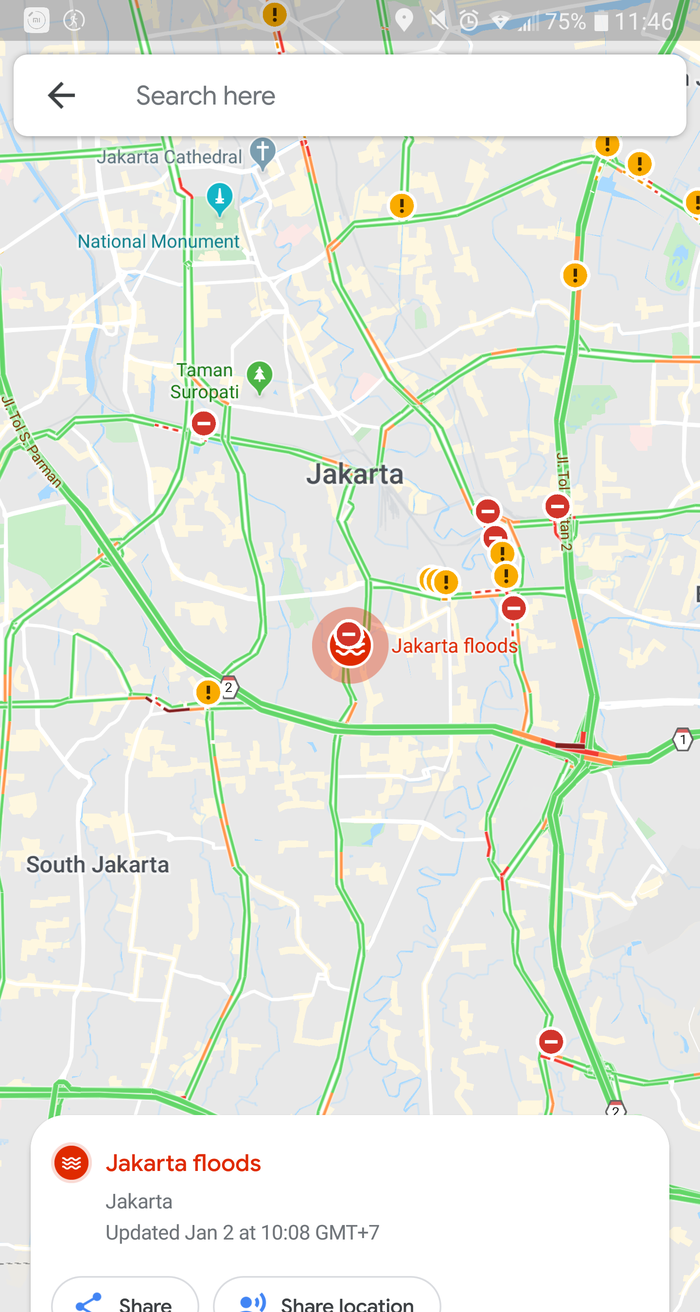Open the 'Search here' field
The image size is (700, 1312).
click(380, 95)
